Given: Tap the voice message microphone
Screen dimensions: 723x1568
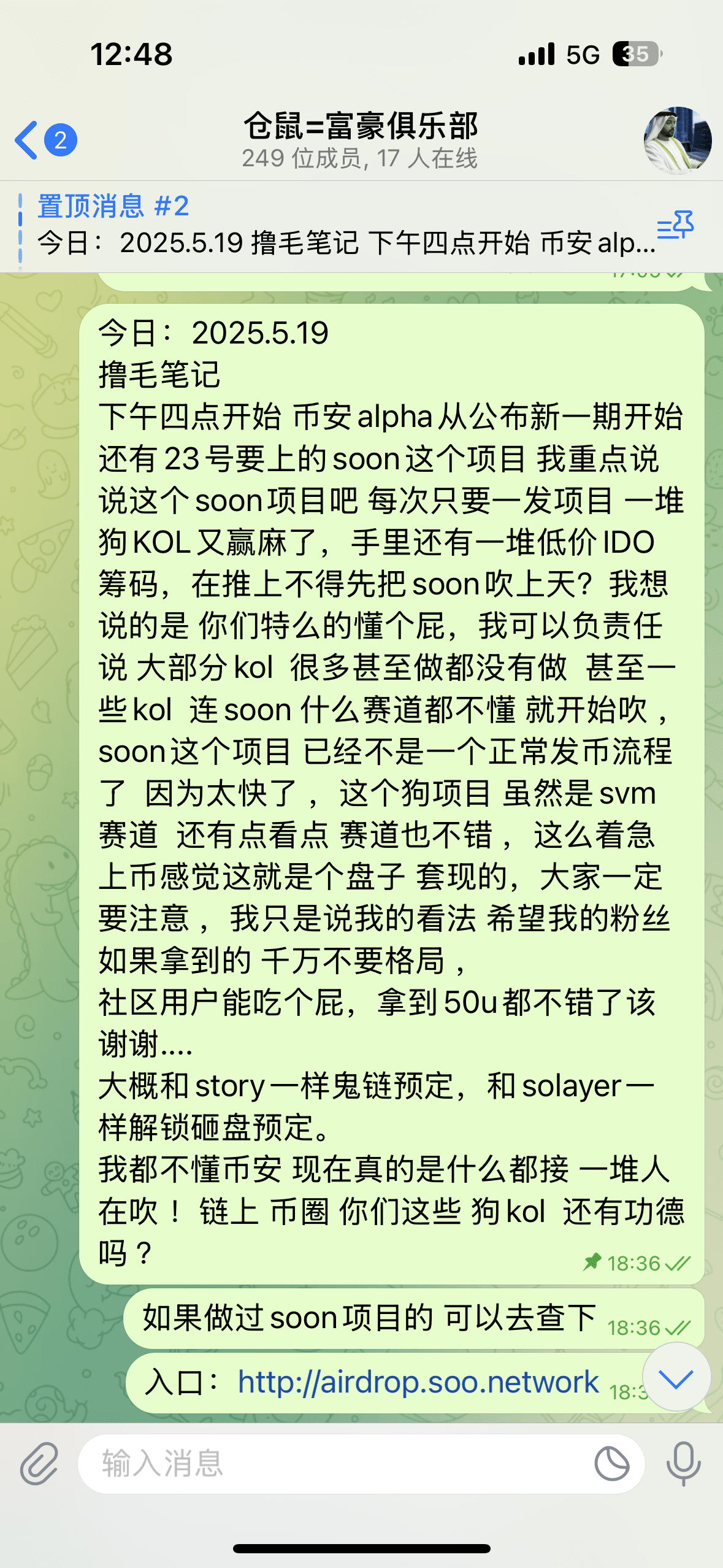Looking at the screenshot, I should click(x=683, y=1464).
